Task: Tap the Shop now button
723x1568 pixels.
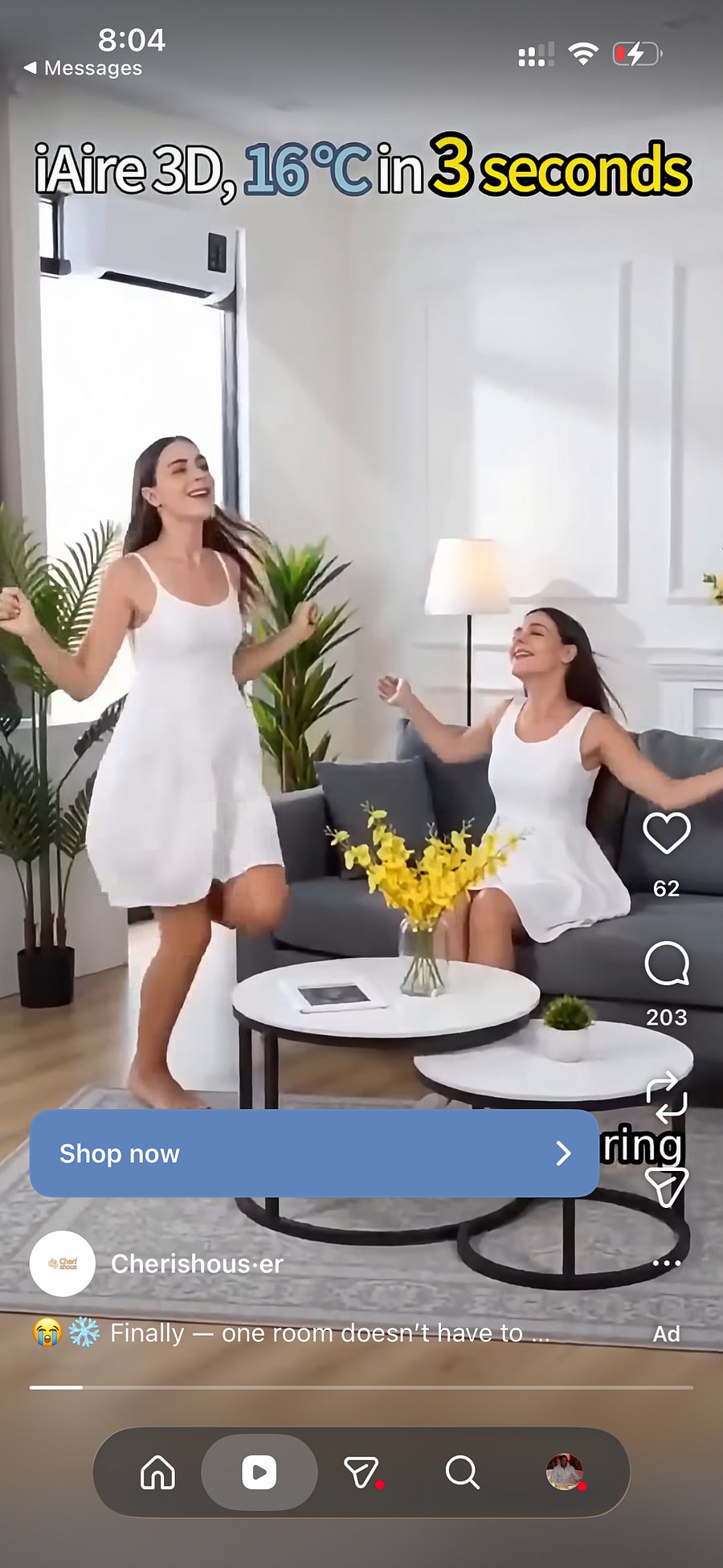Action: 314,1153
